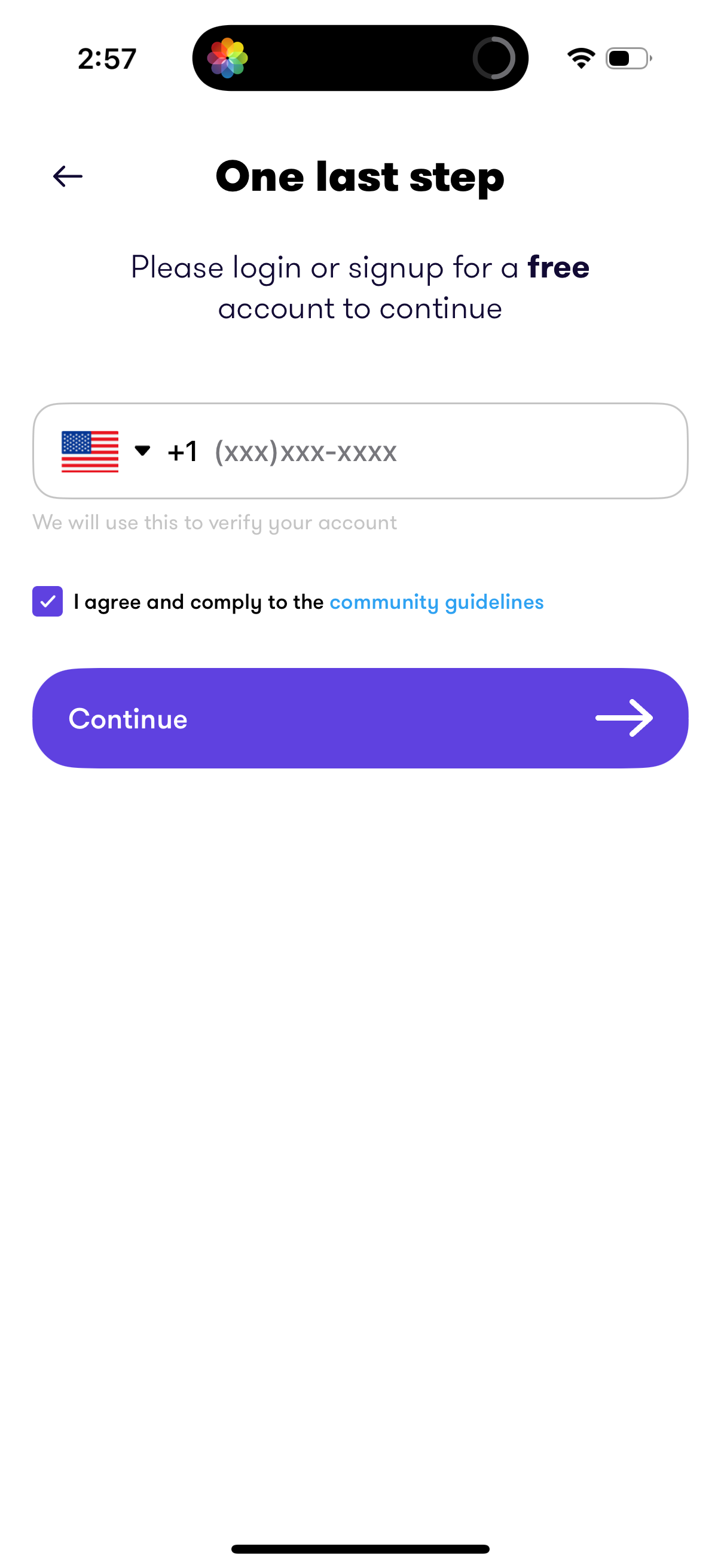721x1568 pixels.
Task: Open the community guidelines link
Action: click(436, 602)
